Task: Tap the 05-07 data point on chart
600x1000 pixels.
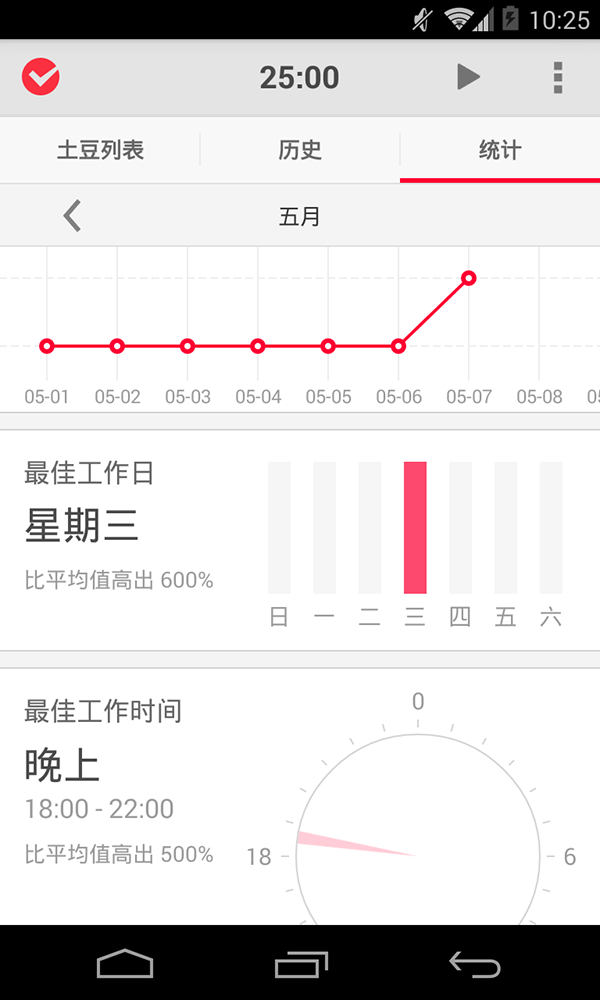Action: tap(468, 278)
